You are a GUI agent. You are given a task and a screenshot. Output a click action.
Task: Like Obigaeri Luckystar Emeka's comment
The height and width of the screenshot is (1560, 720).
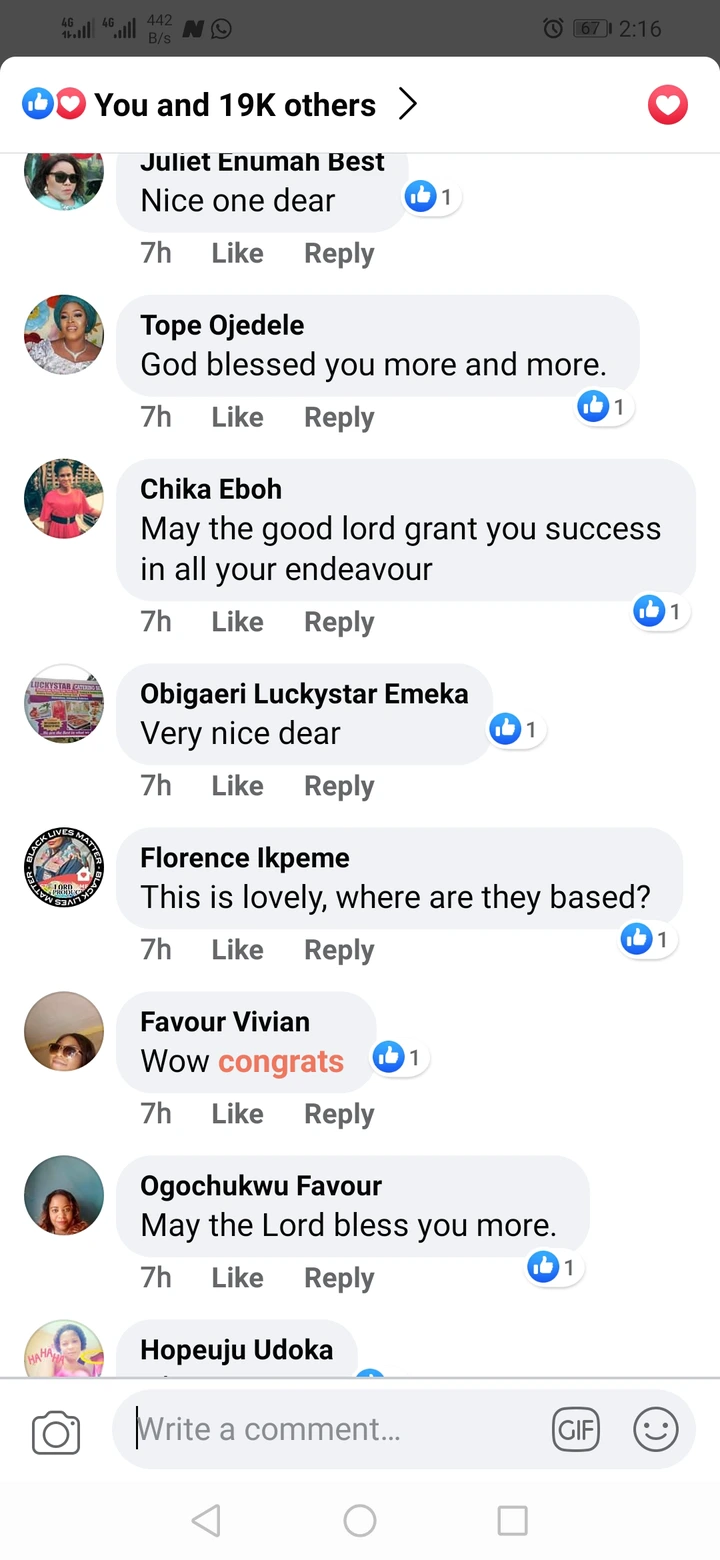(x=237, y=786)
